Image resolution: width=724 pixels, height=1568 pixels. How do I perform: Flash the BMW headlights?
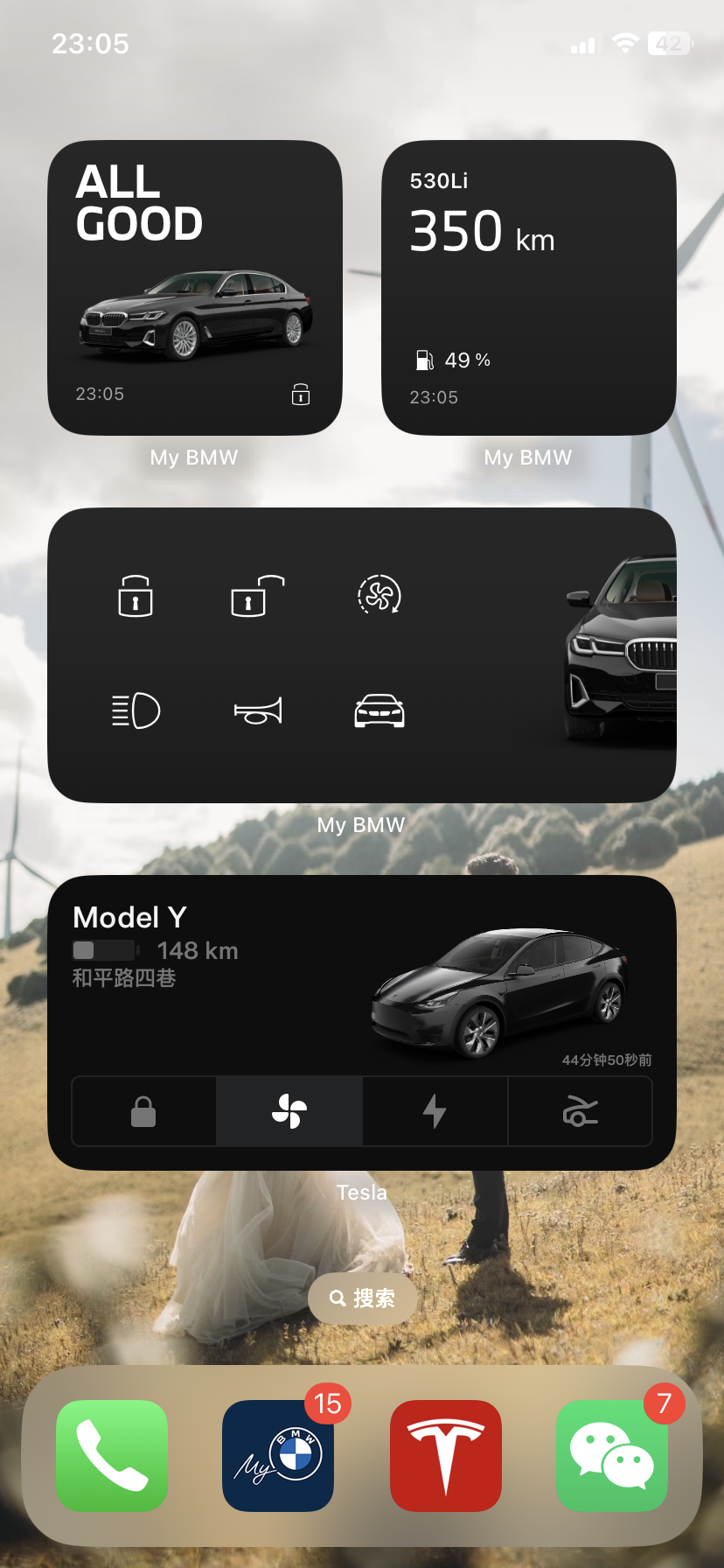click(136, 710)
